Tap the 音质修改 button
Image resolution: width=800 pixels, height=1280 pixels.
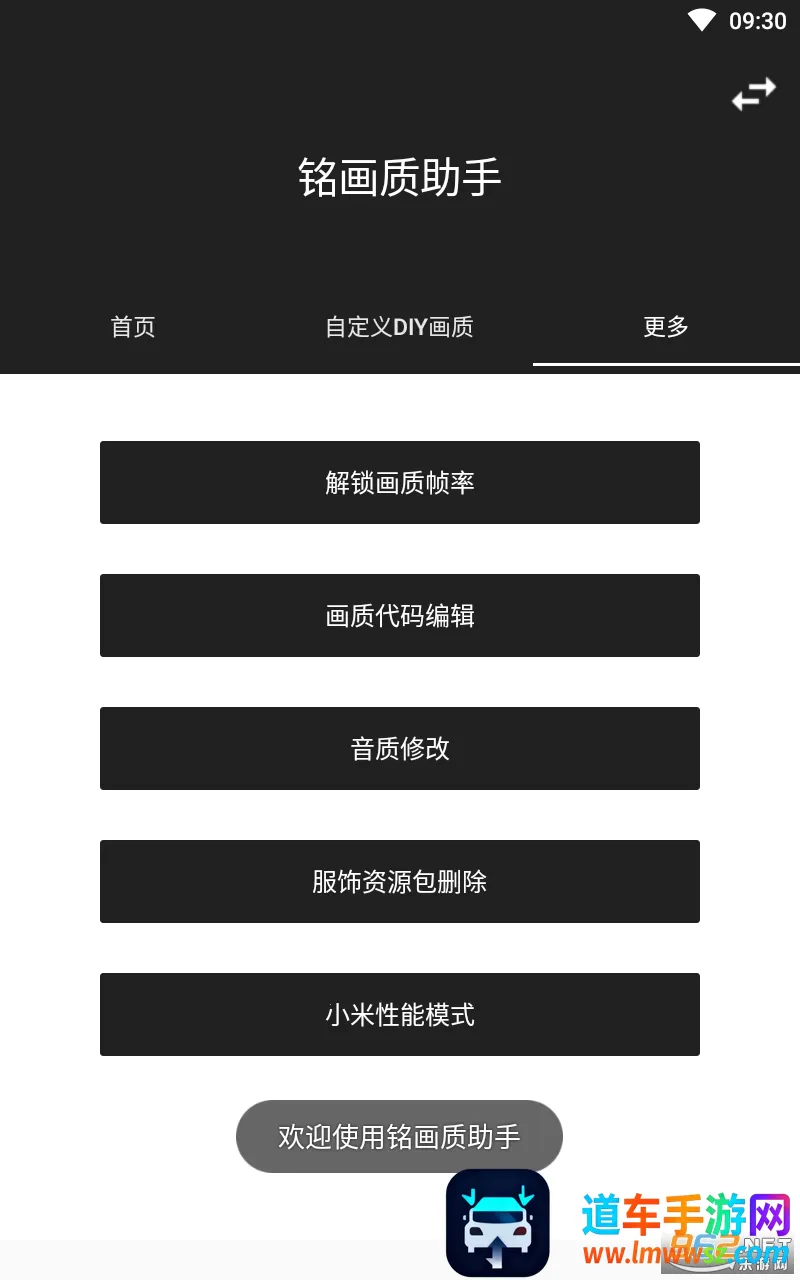pos(400,749)
